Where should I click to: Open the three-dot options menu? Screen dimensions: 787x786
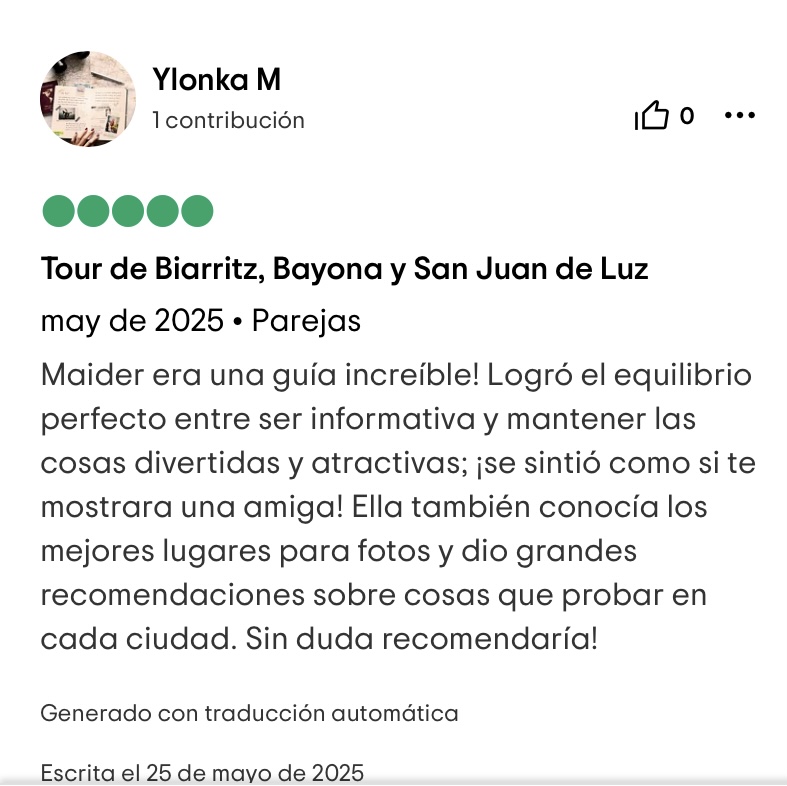pos(739,116)
